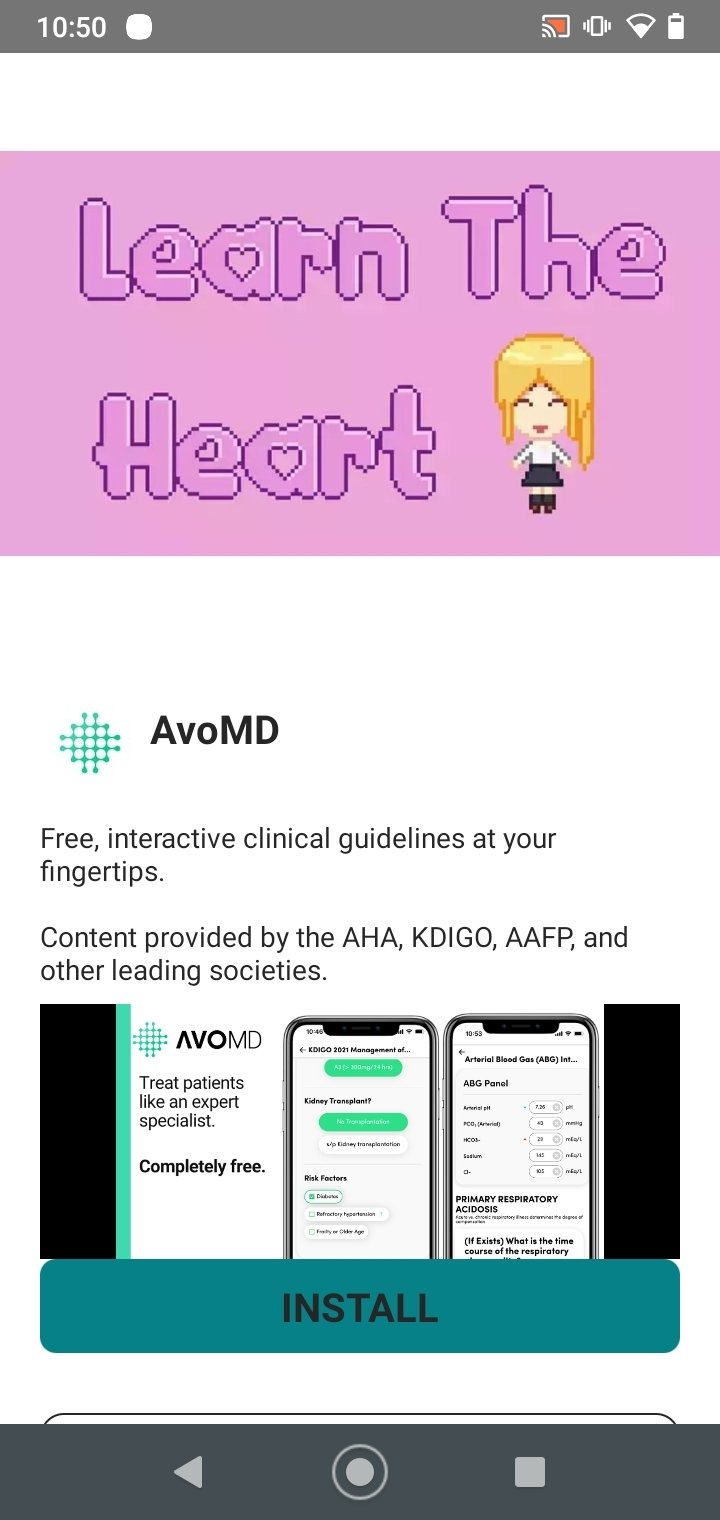Image resolution: width=720 pixels, height=1520 pixels.
Task: Tap the Arterial pH input field
Action: 545,1107
